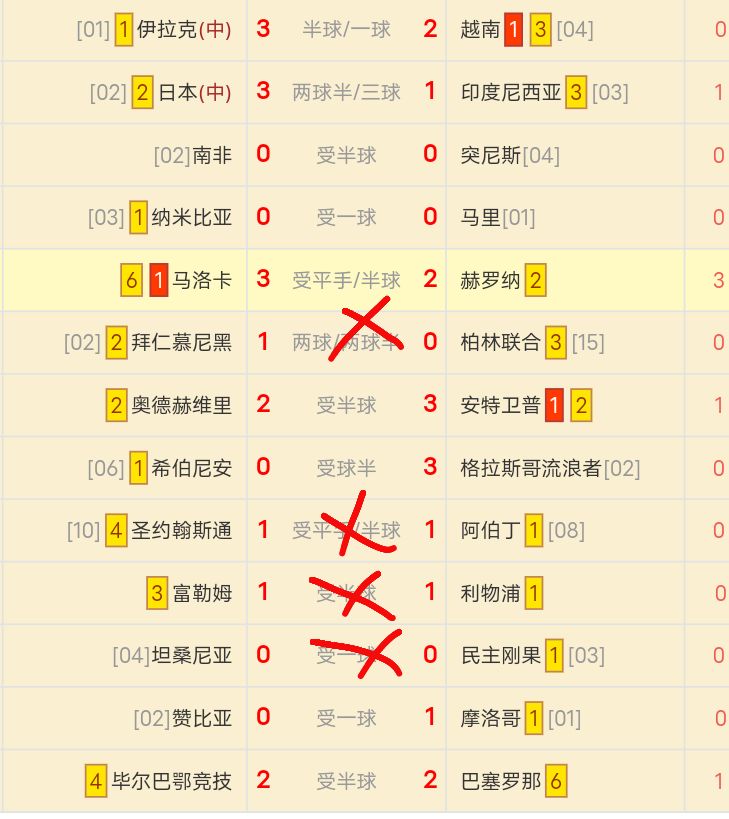Open the highlighted 马洛卡 vs 赫罗纳 match

click(x=346, y=280)
